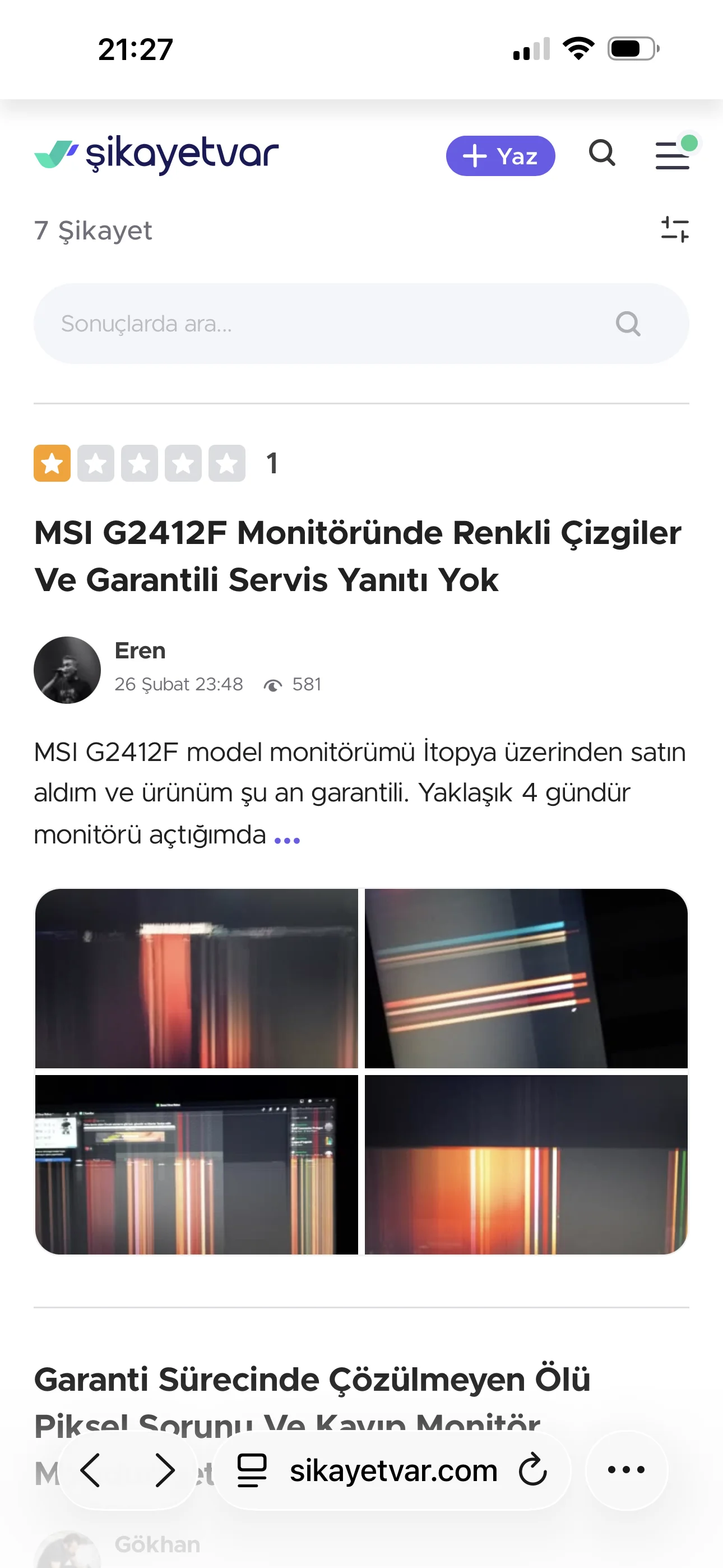Reload the page
723x1568 pixels.
coord(533,1470)
